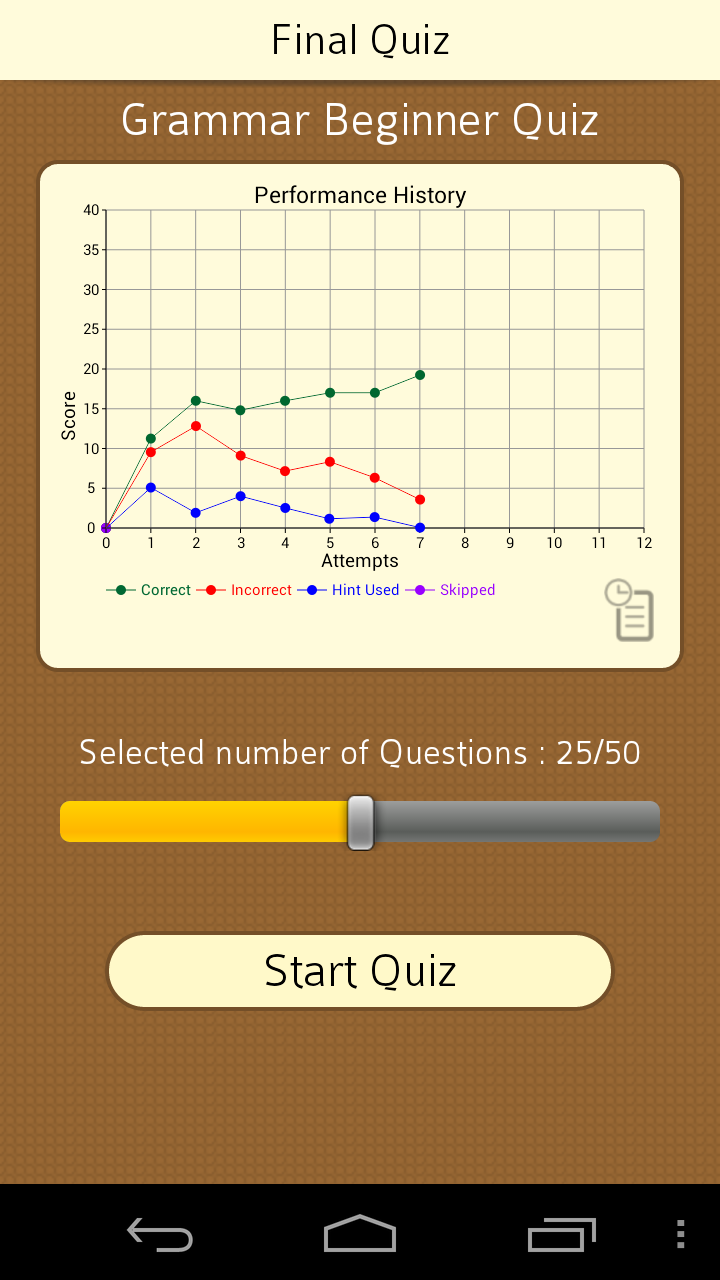The image size is (720, 1280).
Task: Select the Grammar Beginner Quiz heading
Action: tap(359, 119)
